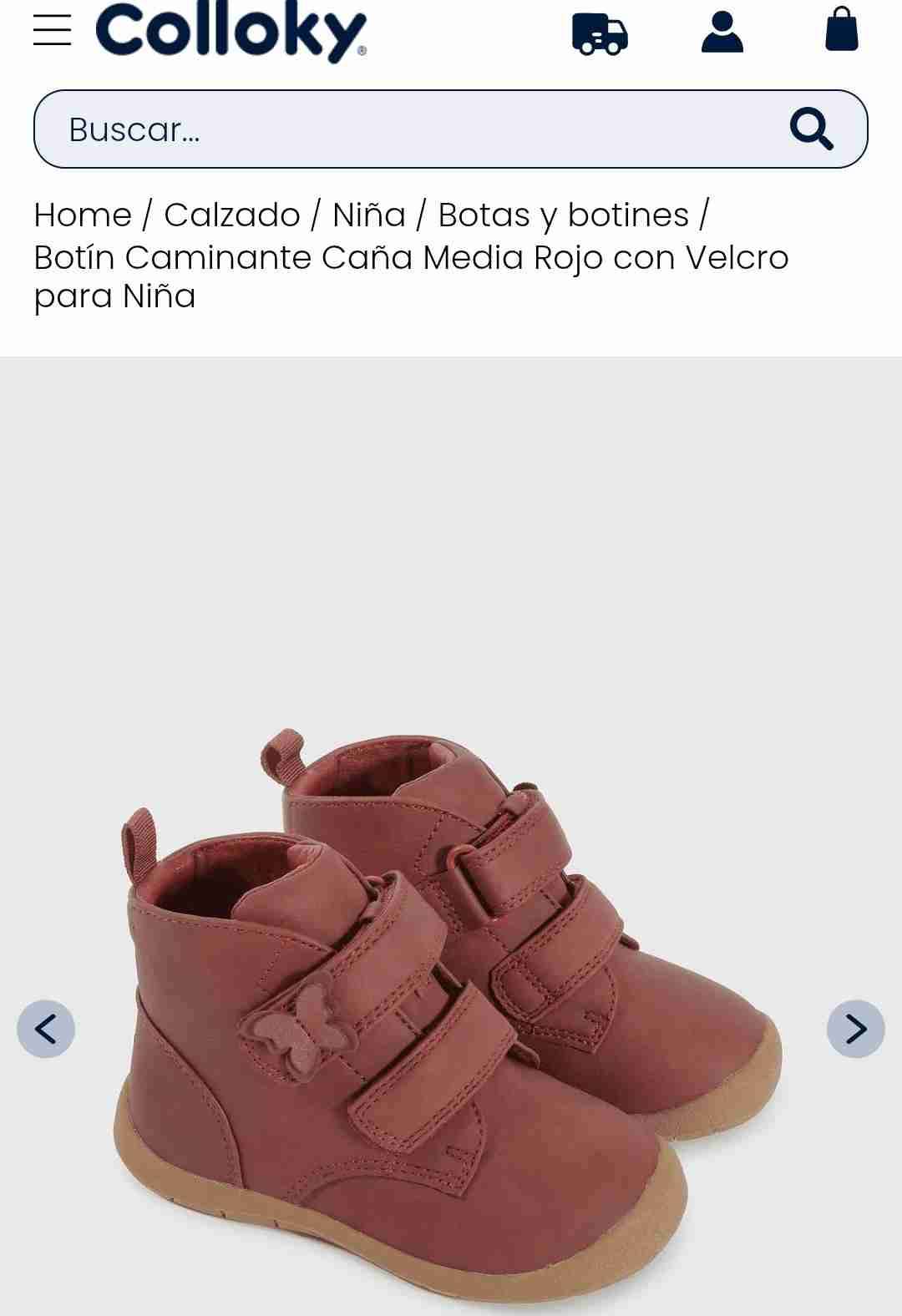902x1316 pixels.
Task: Open the user account icon
Action: [722, 32]
